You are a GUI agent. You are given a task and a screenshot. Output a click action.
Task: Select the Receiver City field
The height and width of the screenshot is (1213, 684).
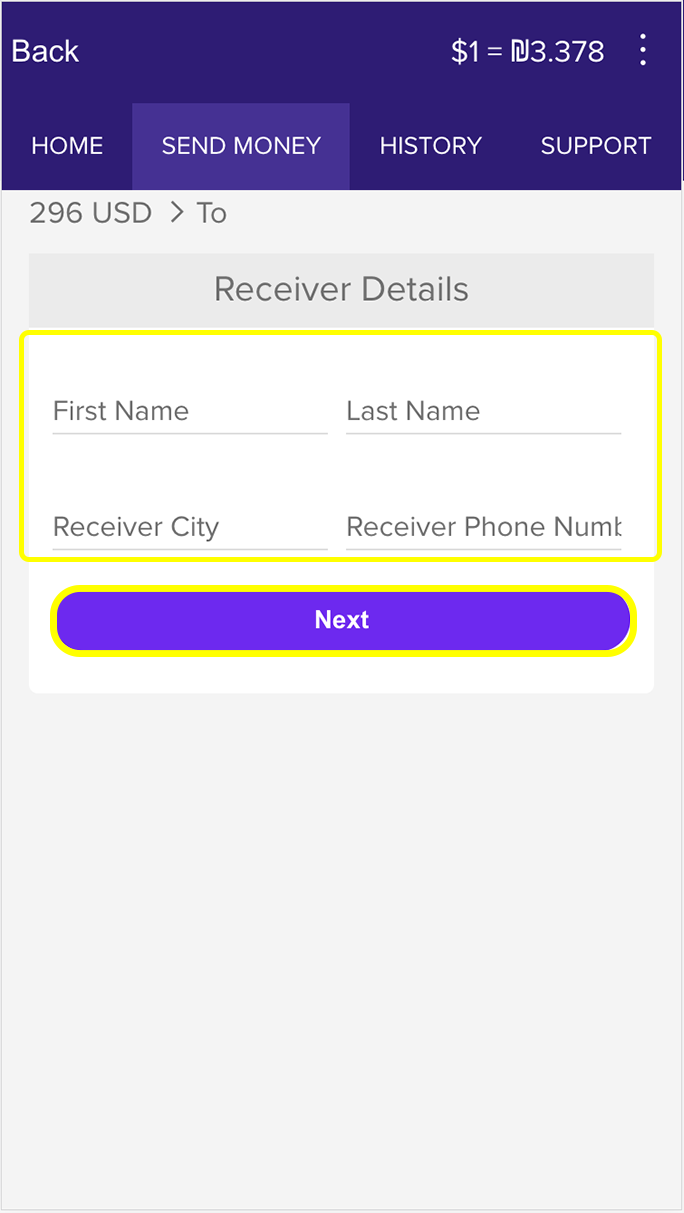click(189, 527)
